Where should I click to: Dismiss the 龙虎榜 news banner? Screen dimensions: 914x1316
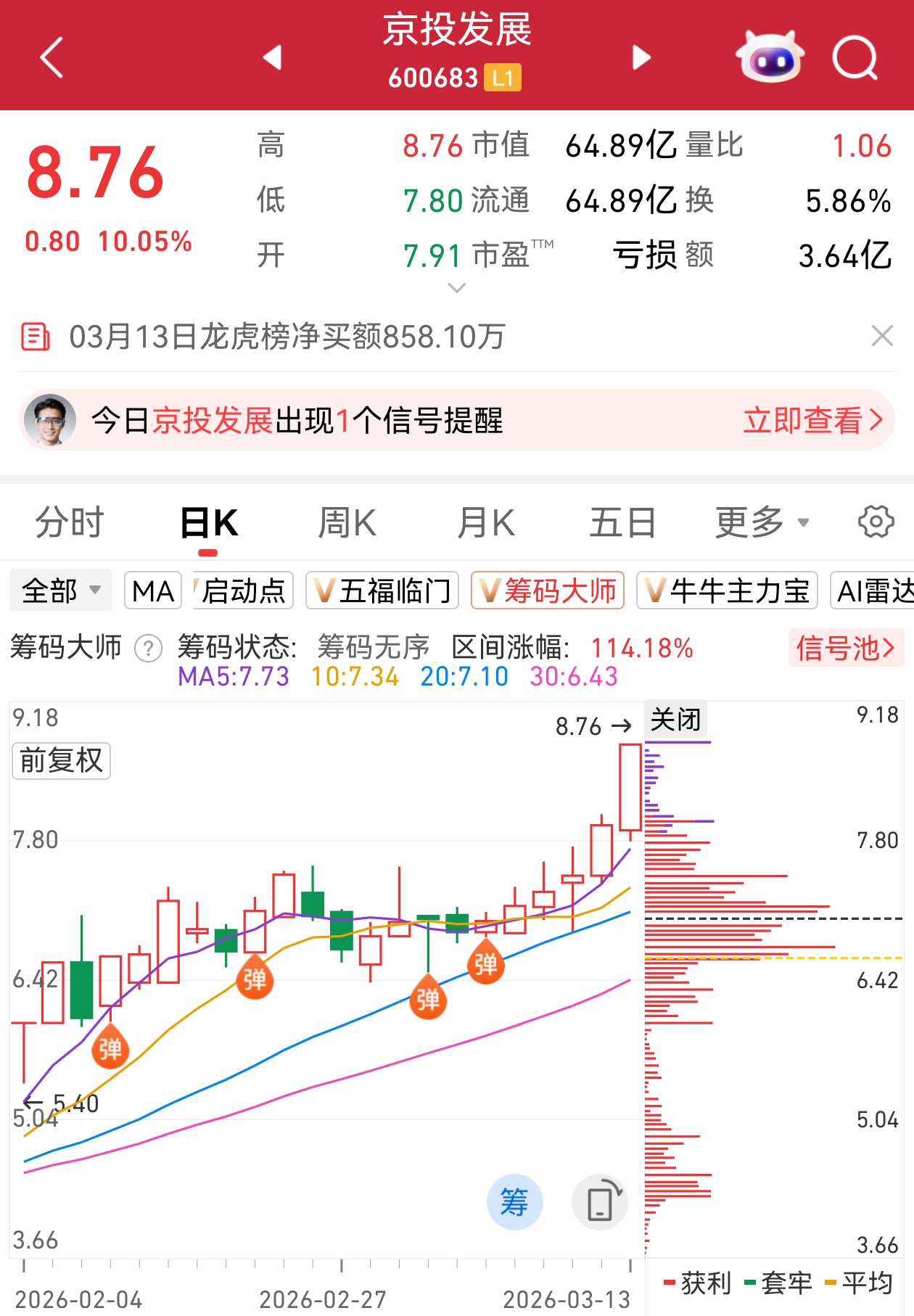(x=882, y=336)
